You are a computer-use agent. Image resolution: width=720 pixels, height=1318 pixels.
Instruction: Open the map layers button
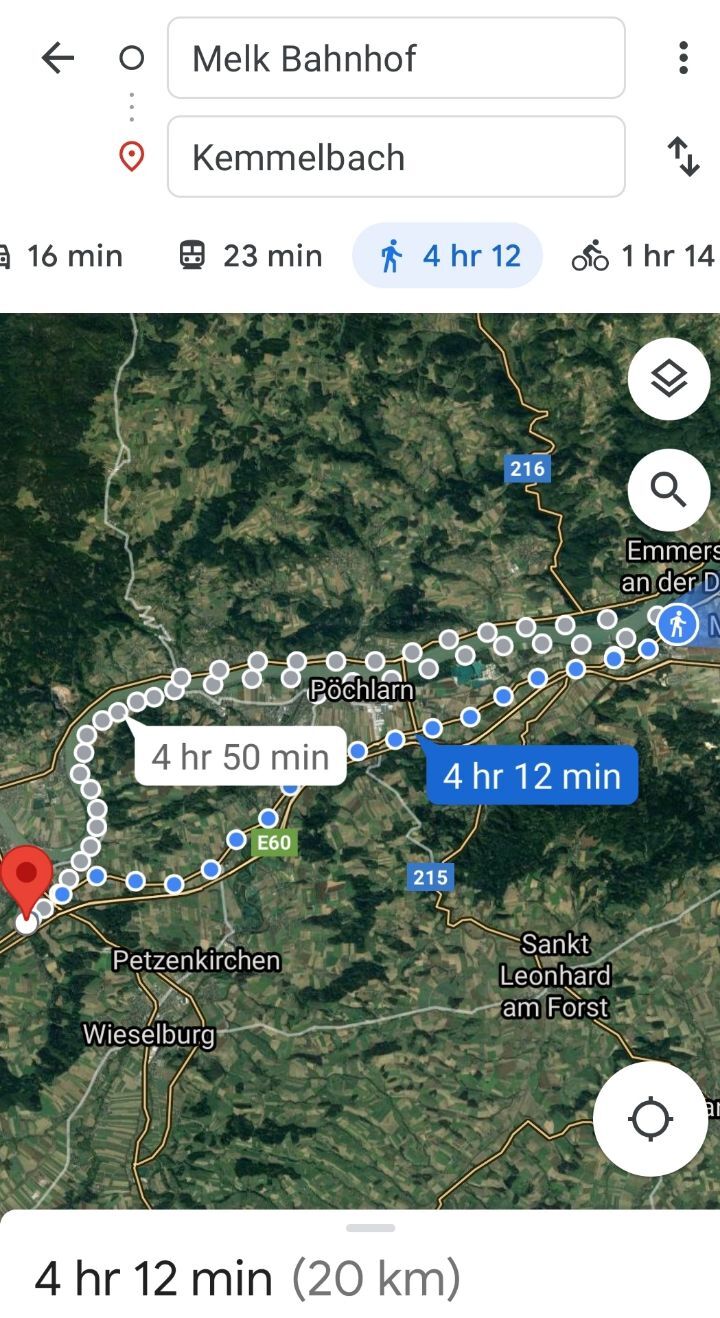coord(668,379)
